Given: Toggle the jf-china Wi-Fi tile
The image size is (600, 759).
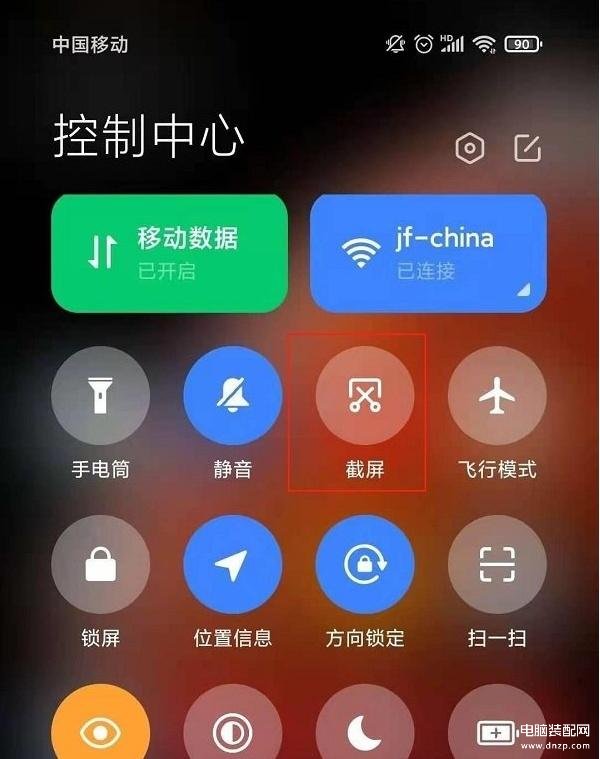Looking at the screenshot, I should click(x=428, y=252).
